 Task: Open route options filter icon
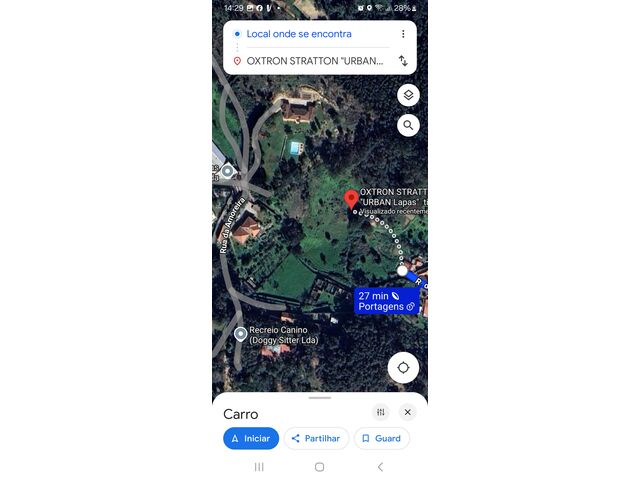[x=380, y=412]
